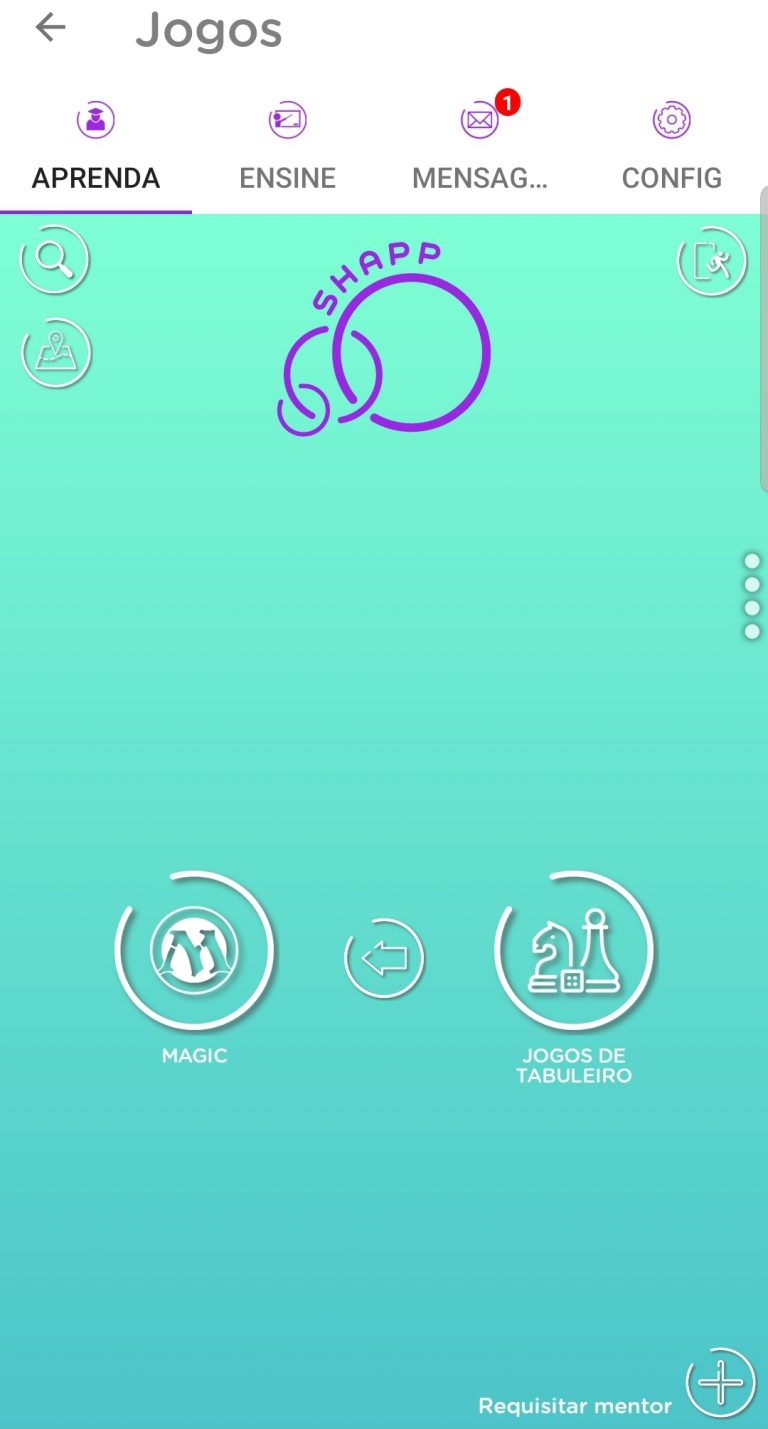Image resolution: width=768 pixels, height=1429 pixels.
Task: Tap the Requisitar mentor plus button
Action: point(720,1383)
